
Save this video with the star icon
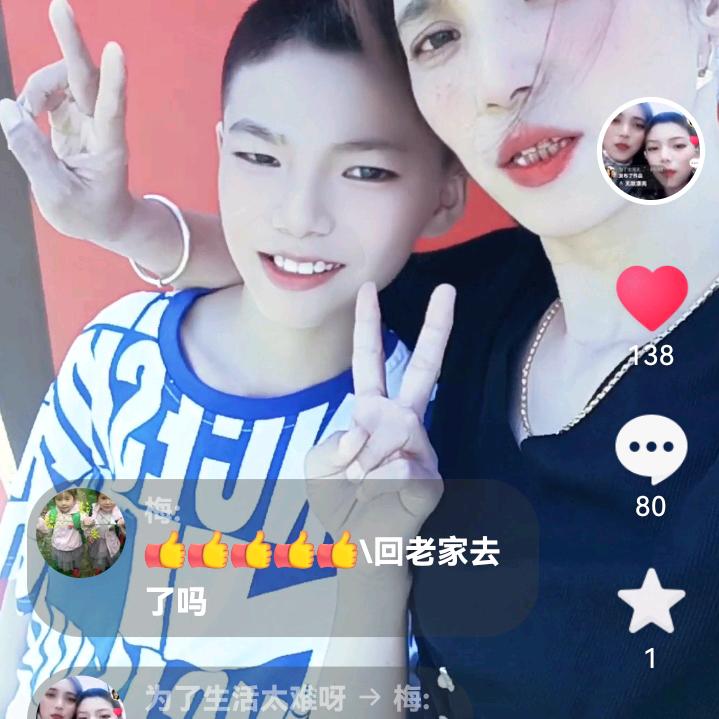651,601
